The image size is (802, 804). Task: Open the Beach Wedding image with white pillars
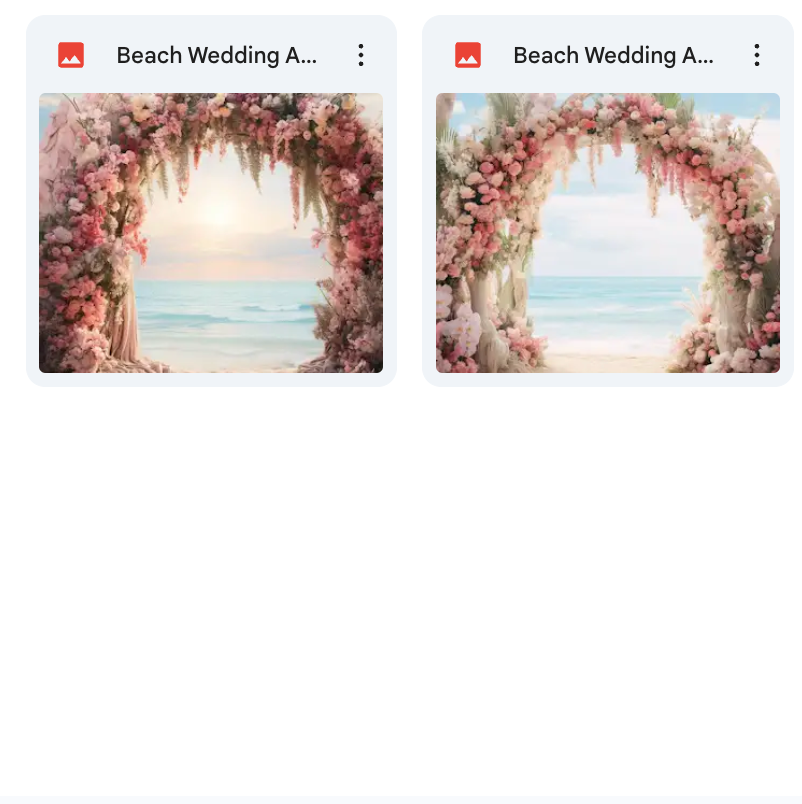[x=607, y=233]
